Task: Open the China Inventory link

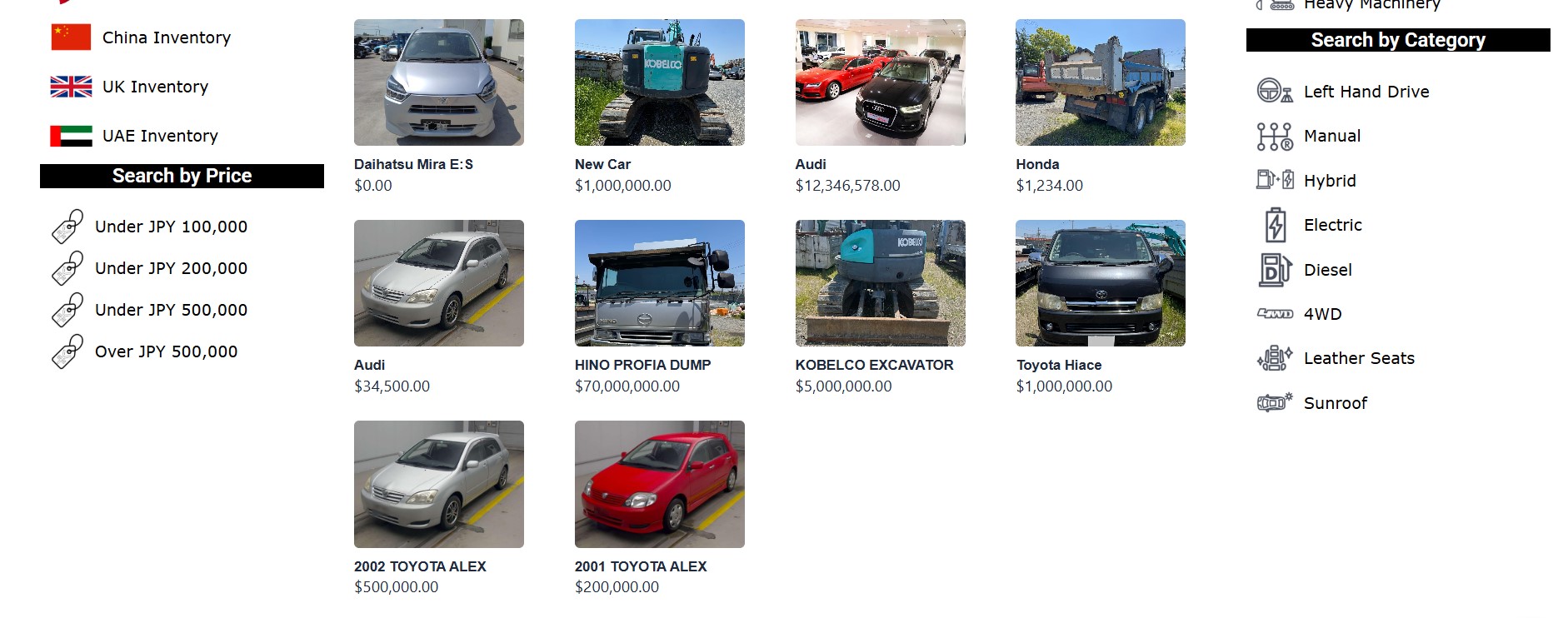Action: [166, 37]
